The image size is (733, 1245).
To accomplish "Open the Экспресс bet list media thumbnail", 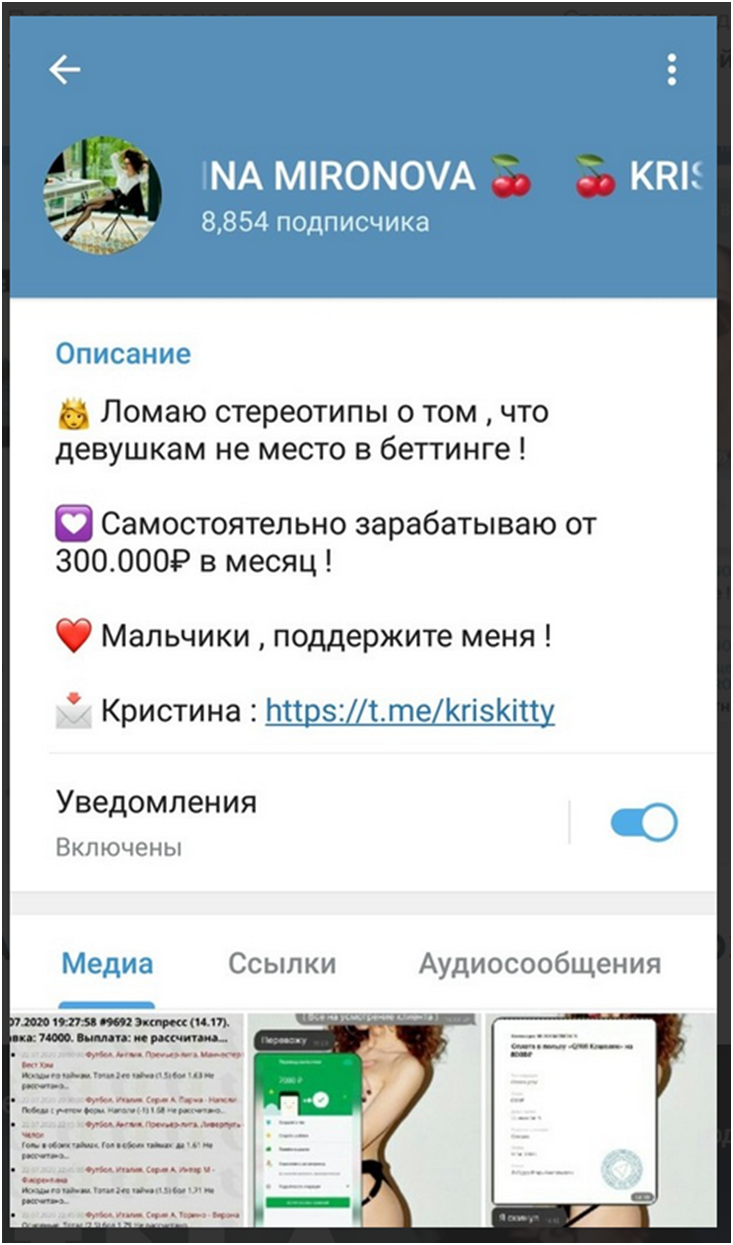I will pos(126,1120).
